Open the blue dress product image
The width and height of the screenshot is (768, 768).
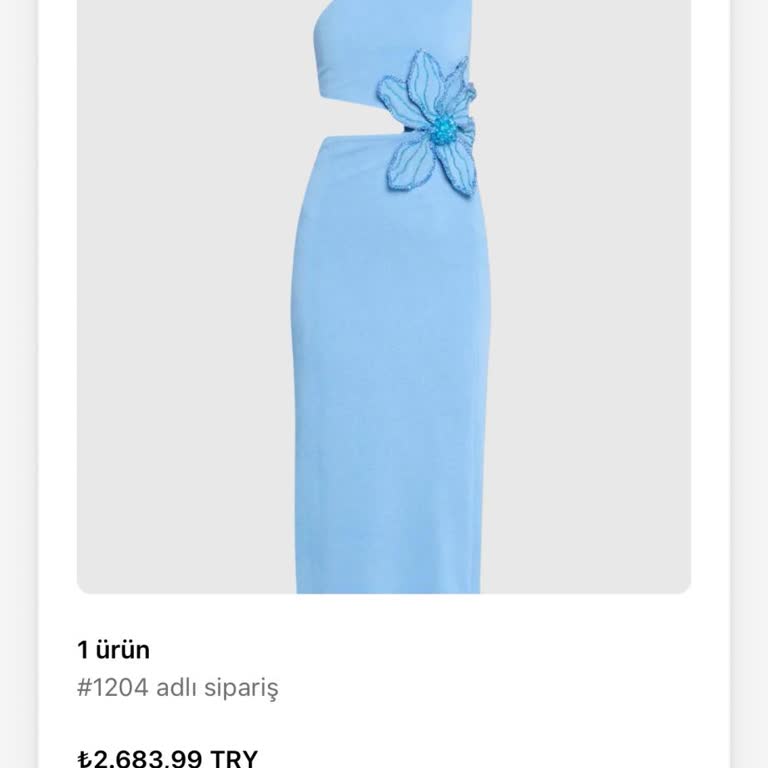point(384,300)
